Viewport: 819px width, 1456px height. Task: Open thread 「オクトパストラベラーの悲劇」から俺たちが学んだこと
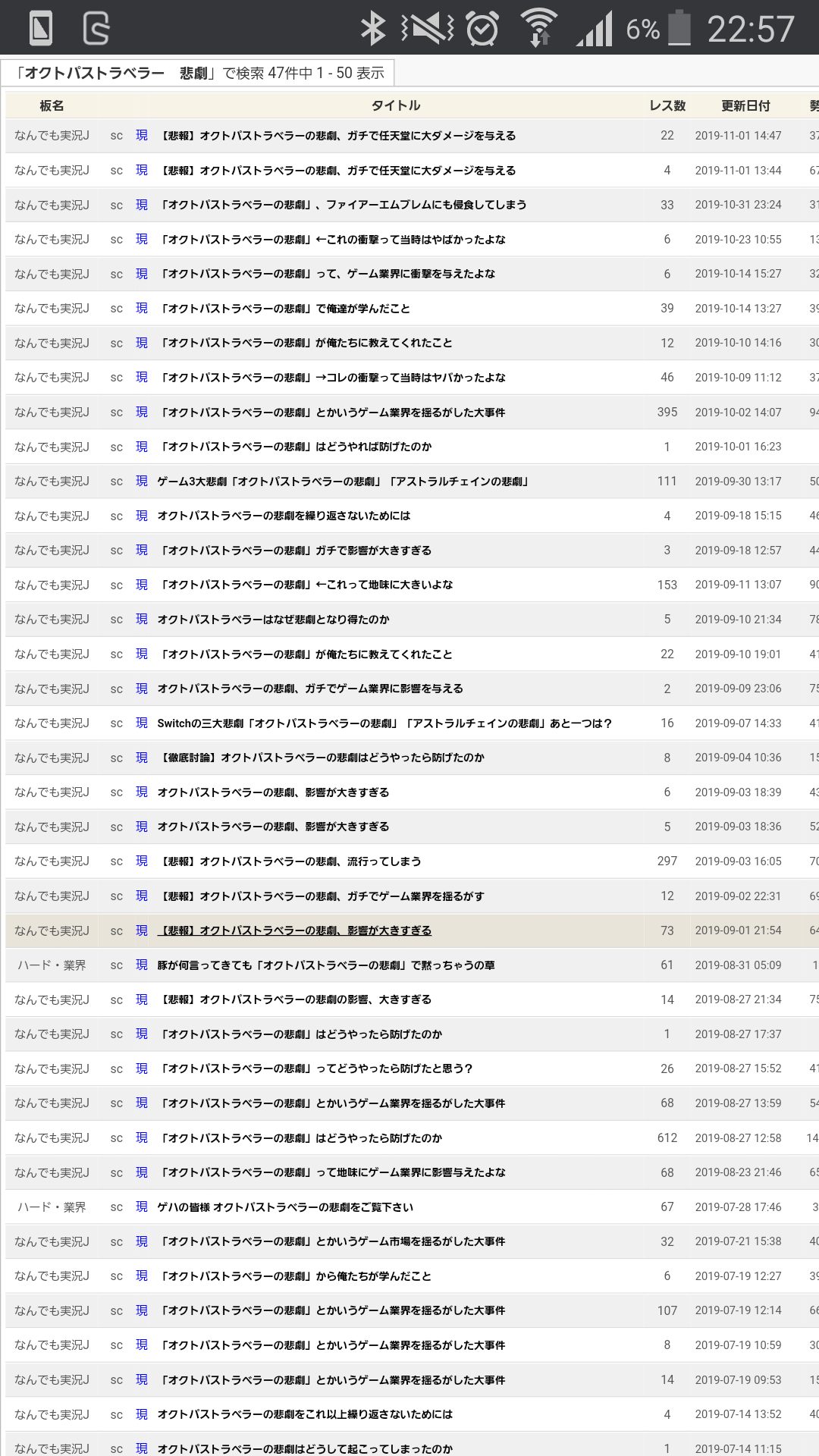(x=294, y=1276)
